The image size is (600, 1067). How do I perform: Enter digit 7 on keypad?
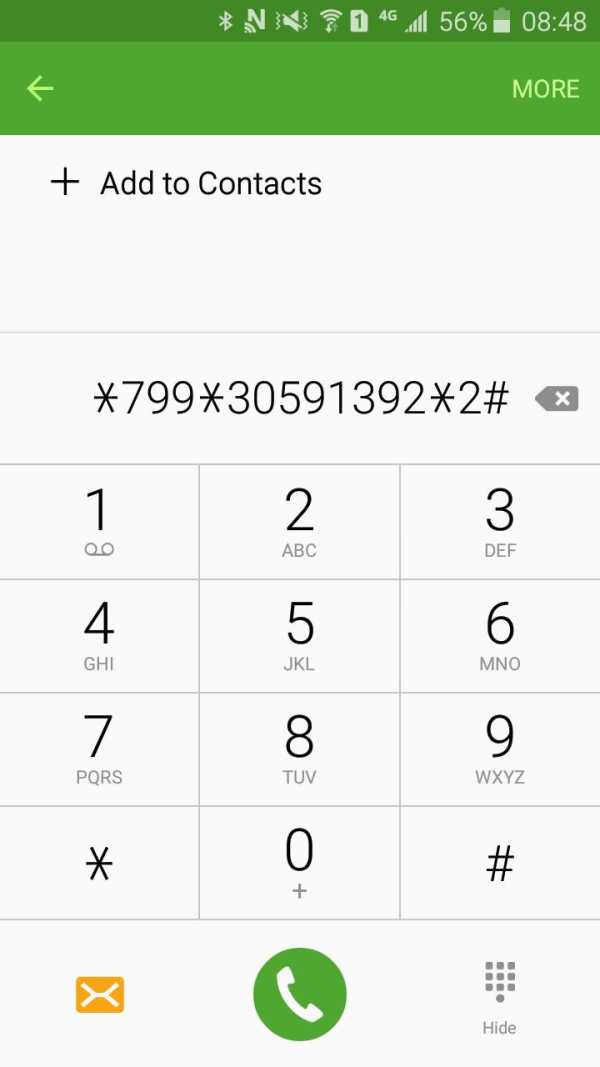tap(99, 749)
